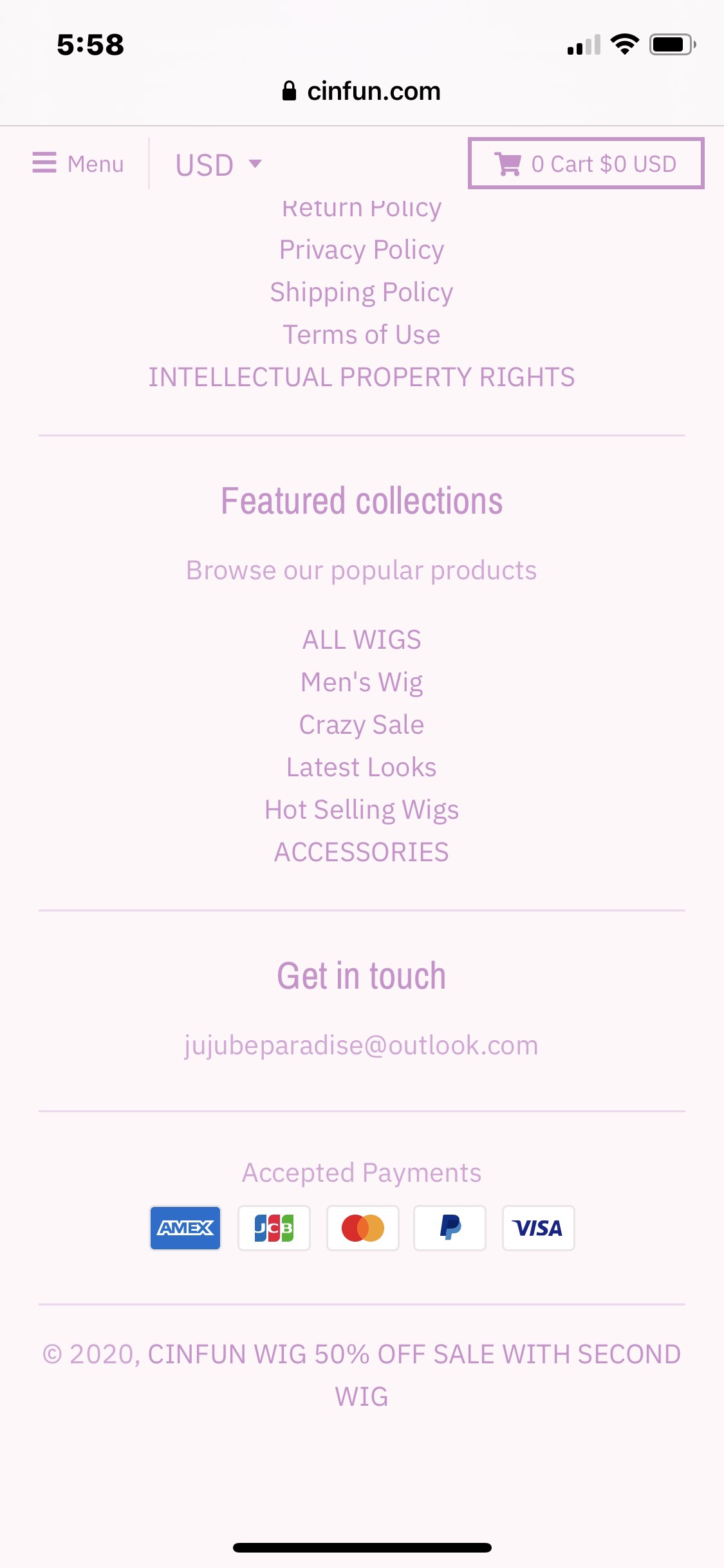724x1568 pixels.
Task: Open the shopping cart
Action: tap(586, 163)
